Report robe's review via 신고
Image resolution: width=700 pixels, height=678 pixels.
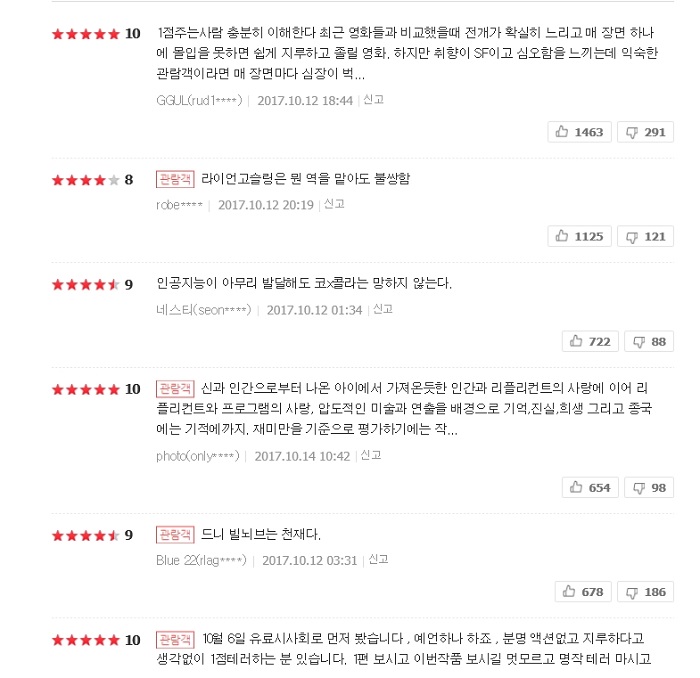click(x=334, y=204)
